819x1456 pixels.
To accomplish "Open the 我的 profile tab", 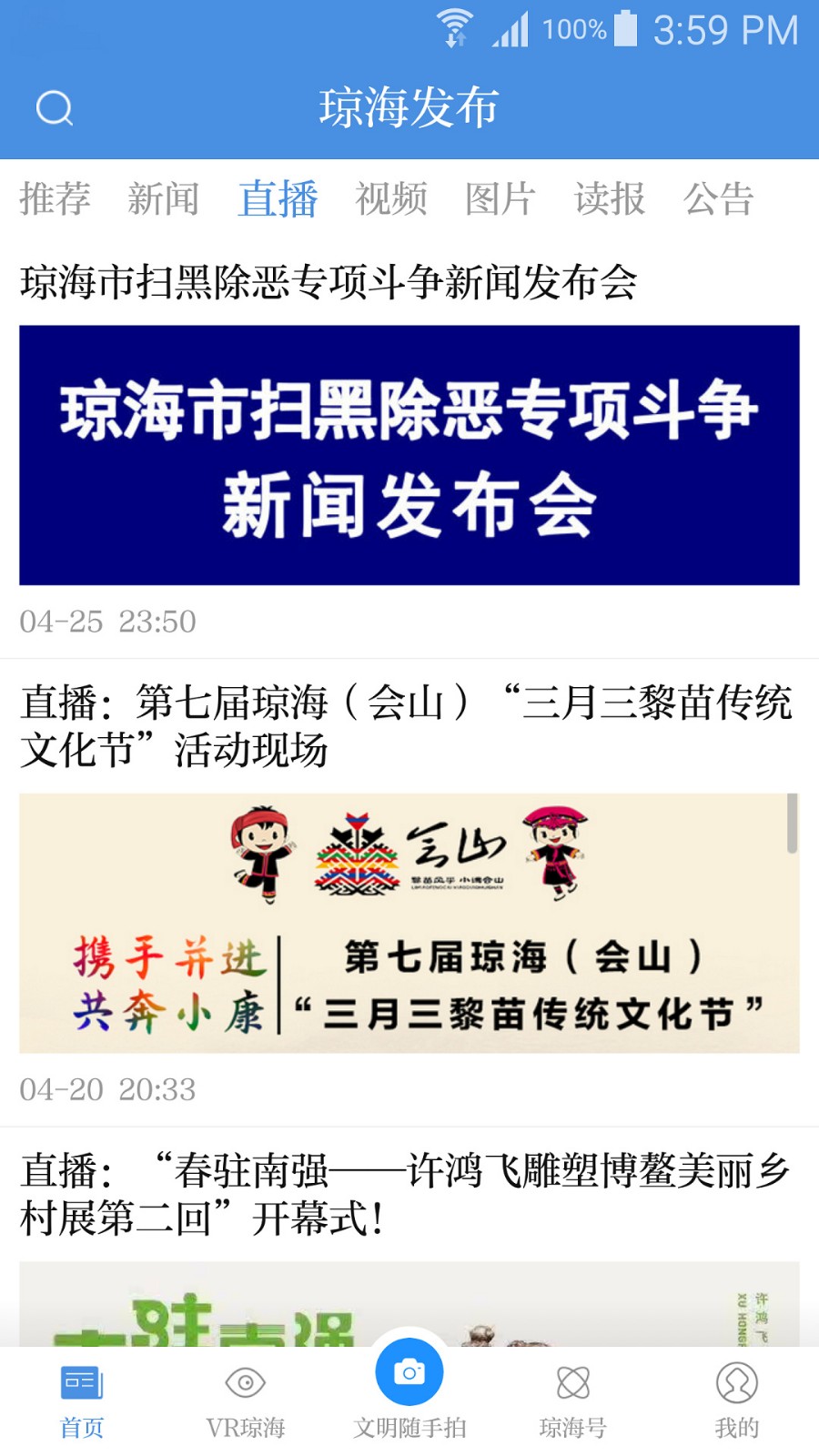I will coord(737,1400).
